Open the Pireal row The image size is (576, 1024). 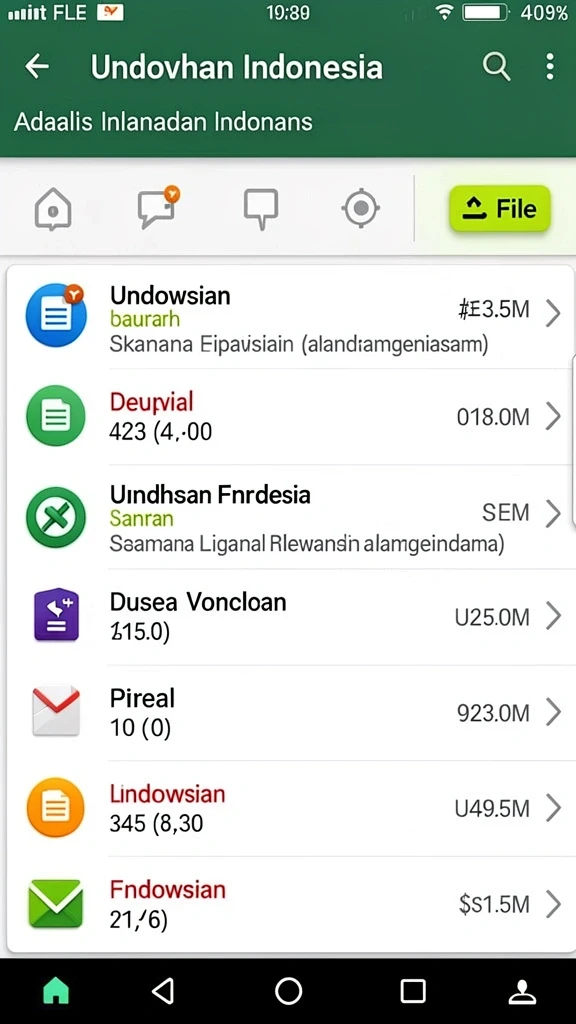point(291,712)
